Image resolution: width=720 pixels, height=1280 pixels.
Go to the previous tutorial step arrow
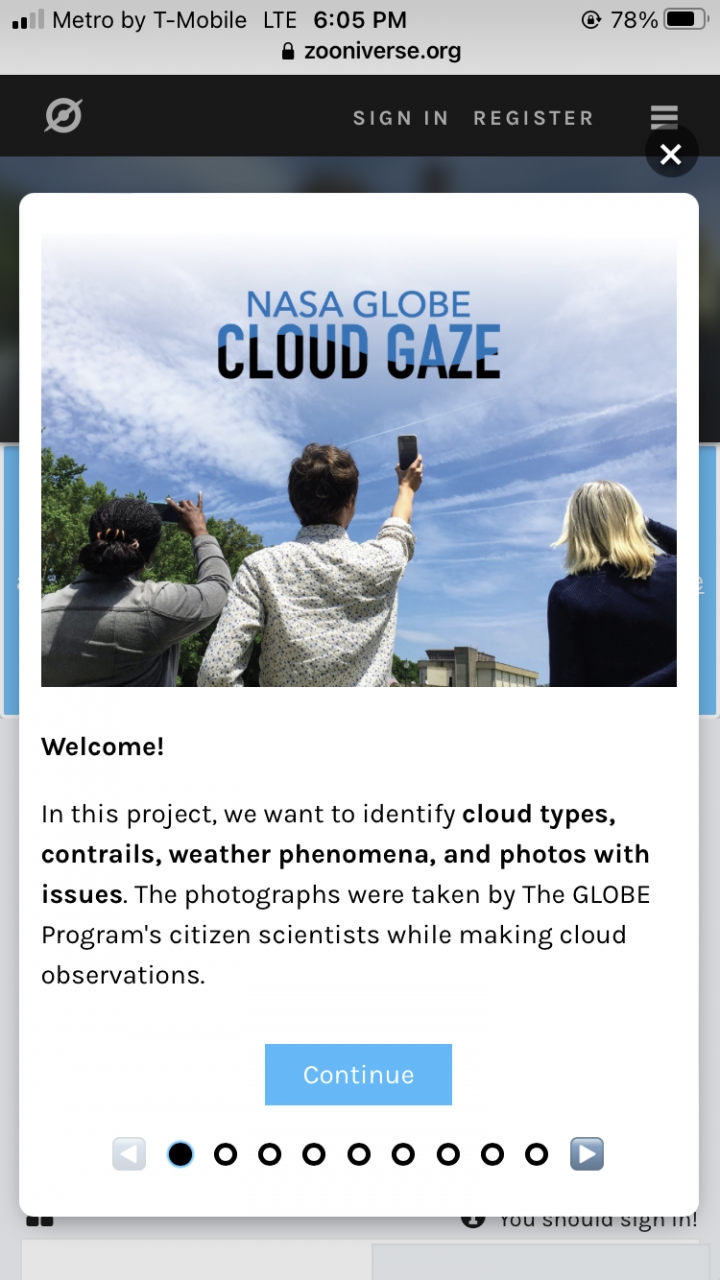129,1154
